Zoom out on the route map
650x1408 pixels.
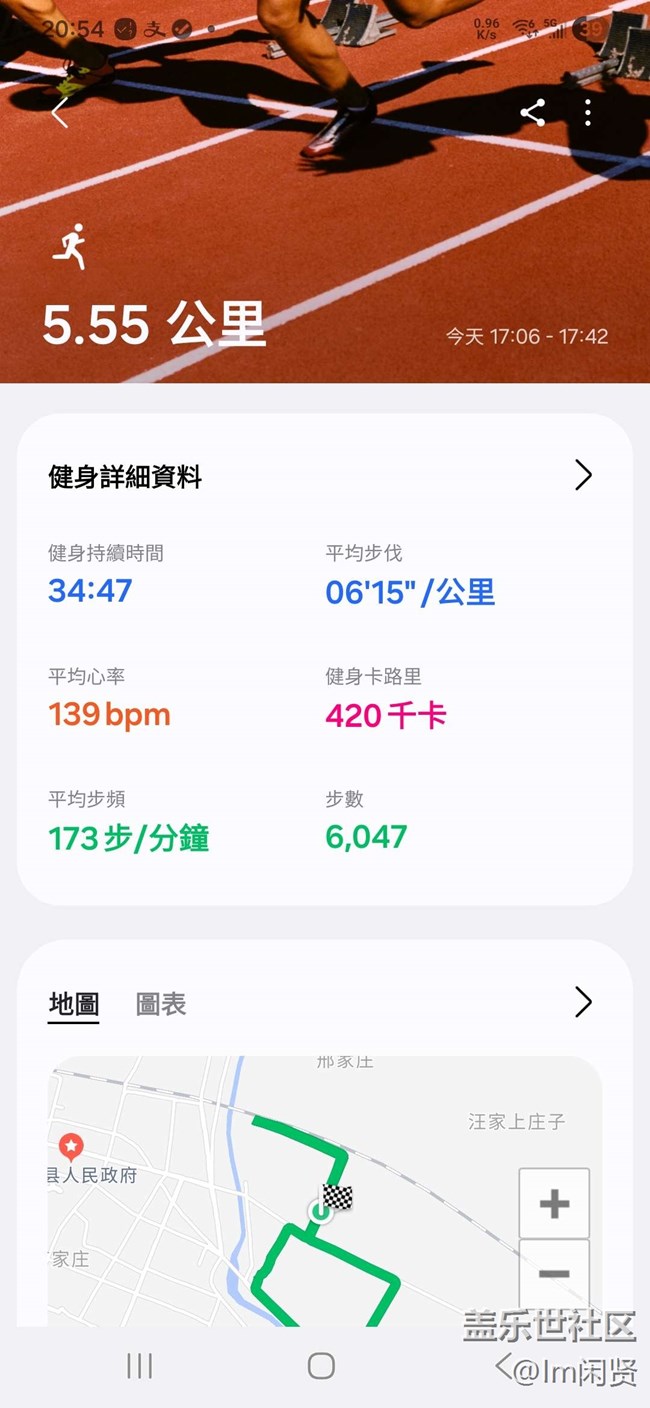coord(554,1274)
